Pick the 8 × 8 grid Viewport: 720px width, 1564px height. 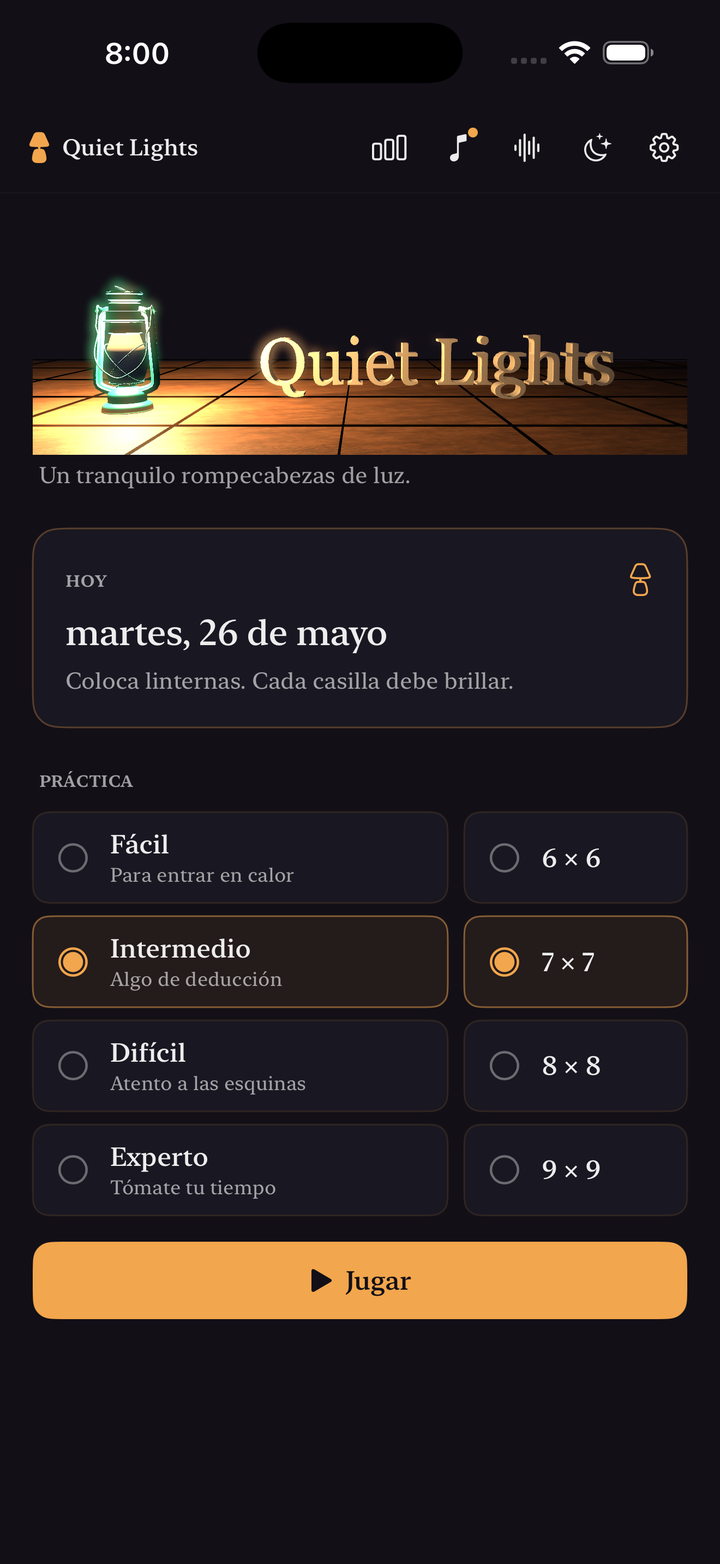tap(576, 1066)
